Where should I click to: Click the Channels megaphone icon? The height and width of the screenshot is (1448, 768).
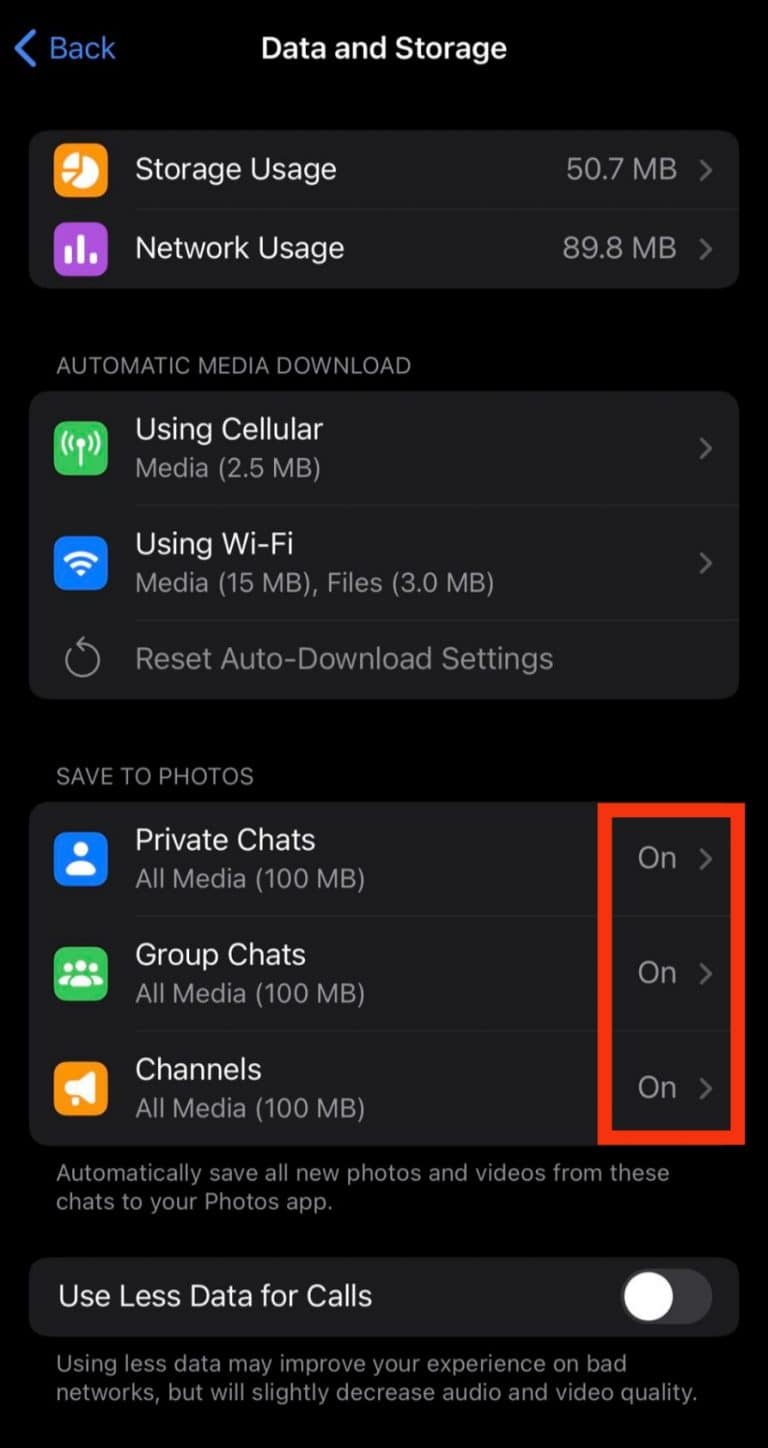(80, 1088)
